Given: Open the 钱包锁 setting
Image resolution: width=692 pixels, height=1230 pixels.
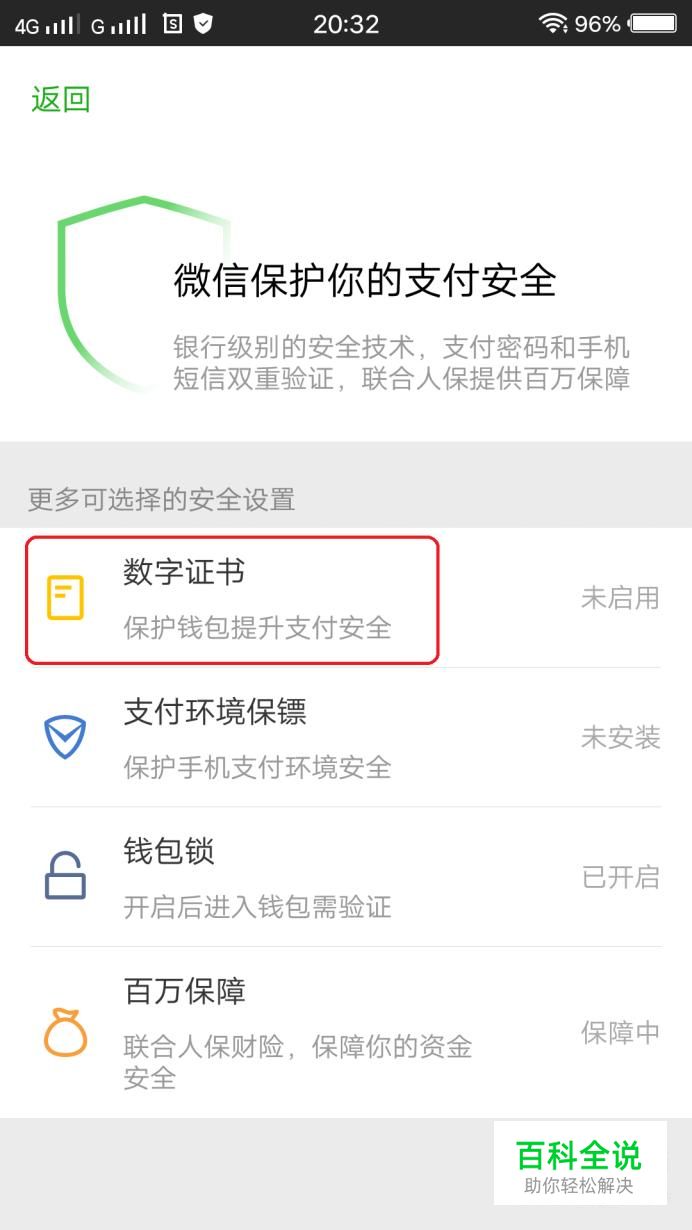Looking at the screenshot, I should coord(346,877).
